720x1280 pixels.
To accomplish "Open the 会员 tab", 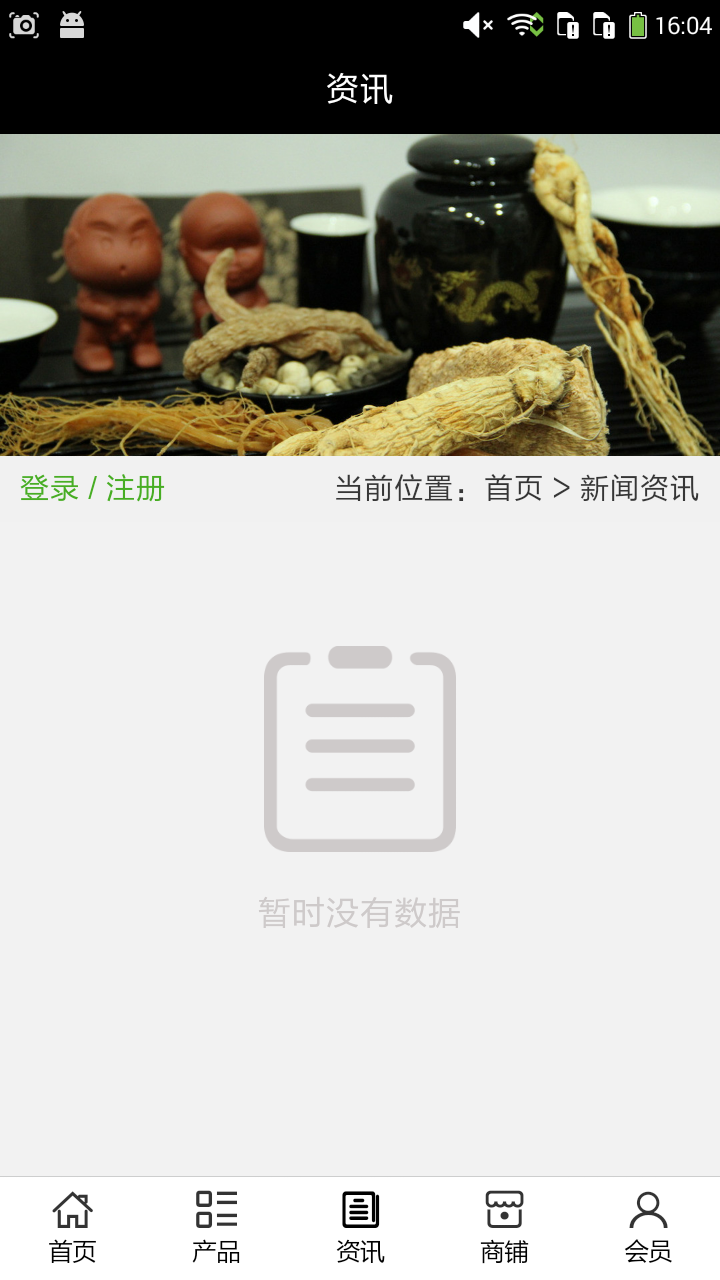I will pos(648,1227).
